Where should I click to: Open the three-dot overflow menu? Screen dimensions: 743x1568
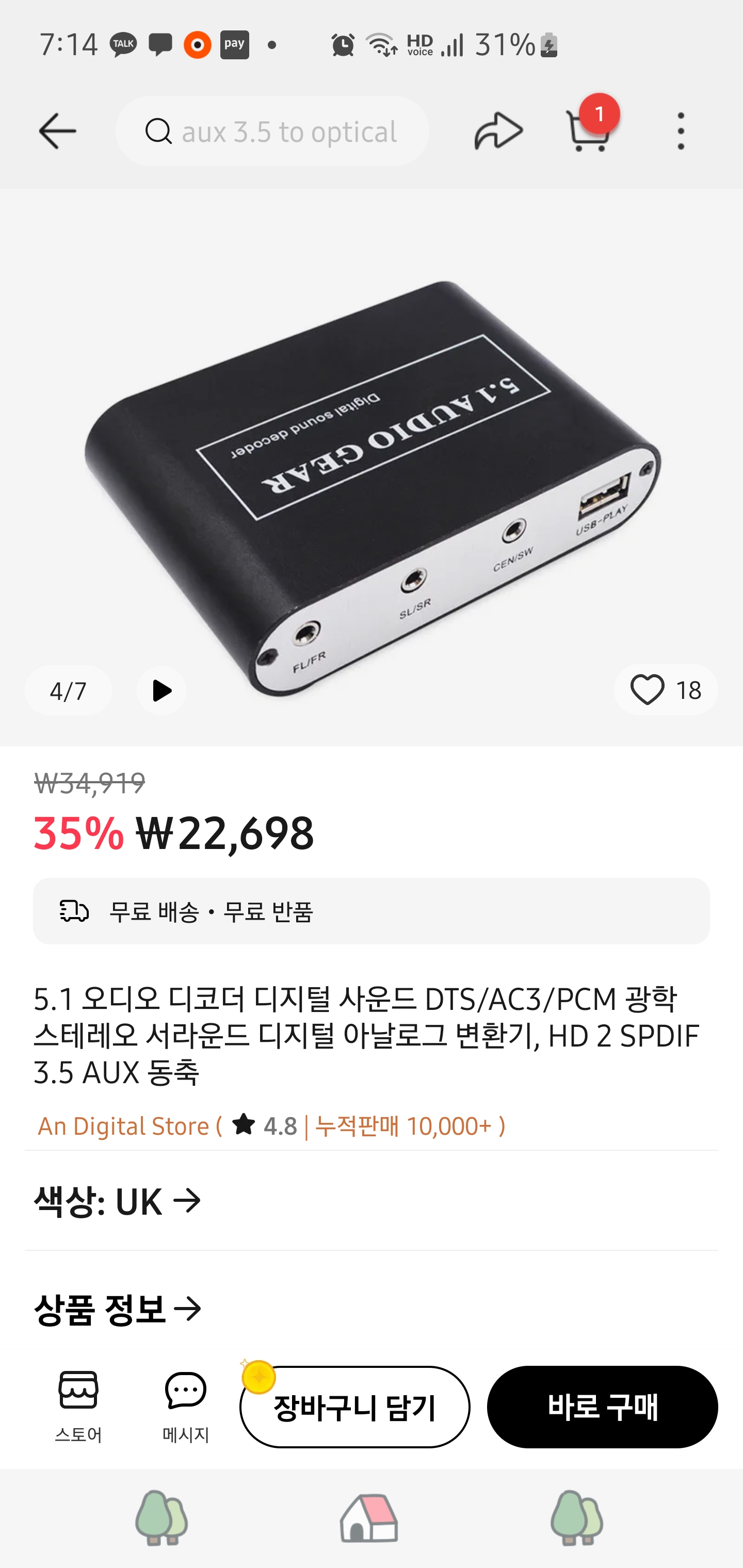click(x=680, y=131)
